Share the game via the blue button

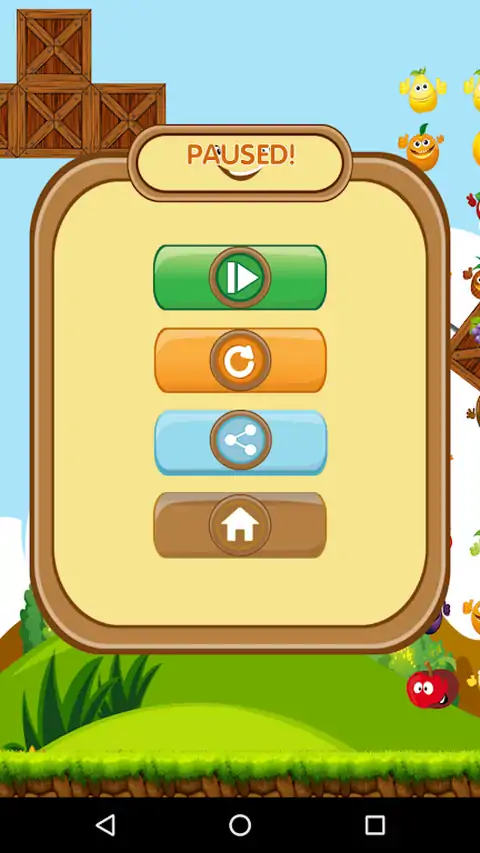pyautogui.click(x=240, y=442)
